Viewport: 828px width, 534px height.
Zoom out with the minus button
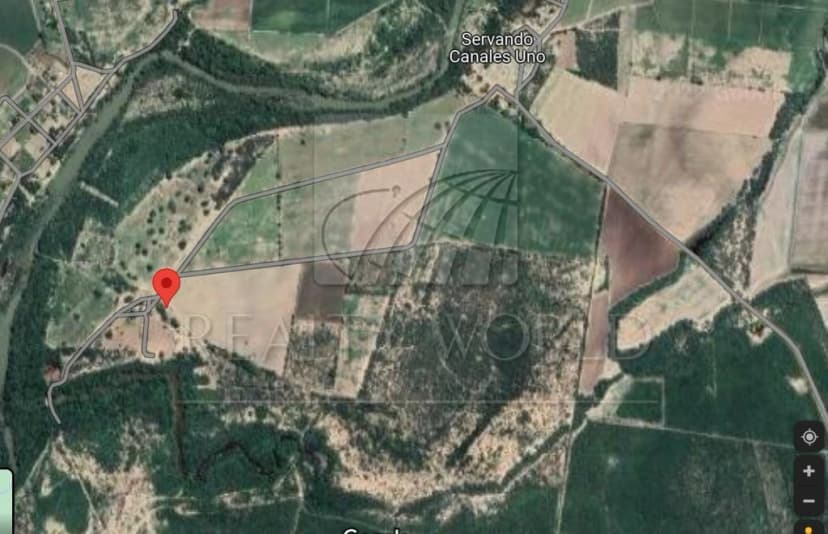[x=809, y=499]
